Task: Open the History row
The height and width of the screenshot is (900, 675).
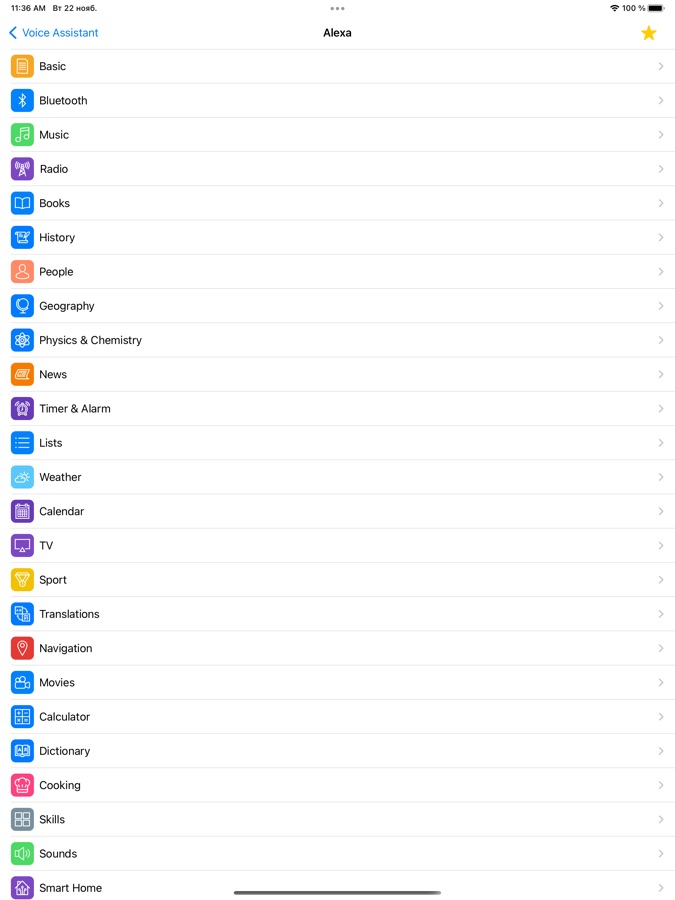Action: coord(57,237)
